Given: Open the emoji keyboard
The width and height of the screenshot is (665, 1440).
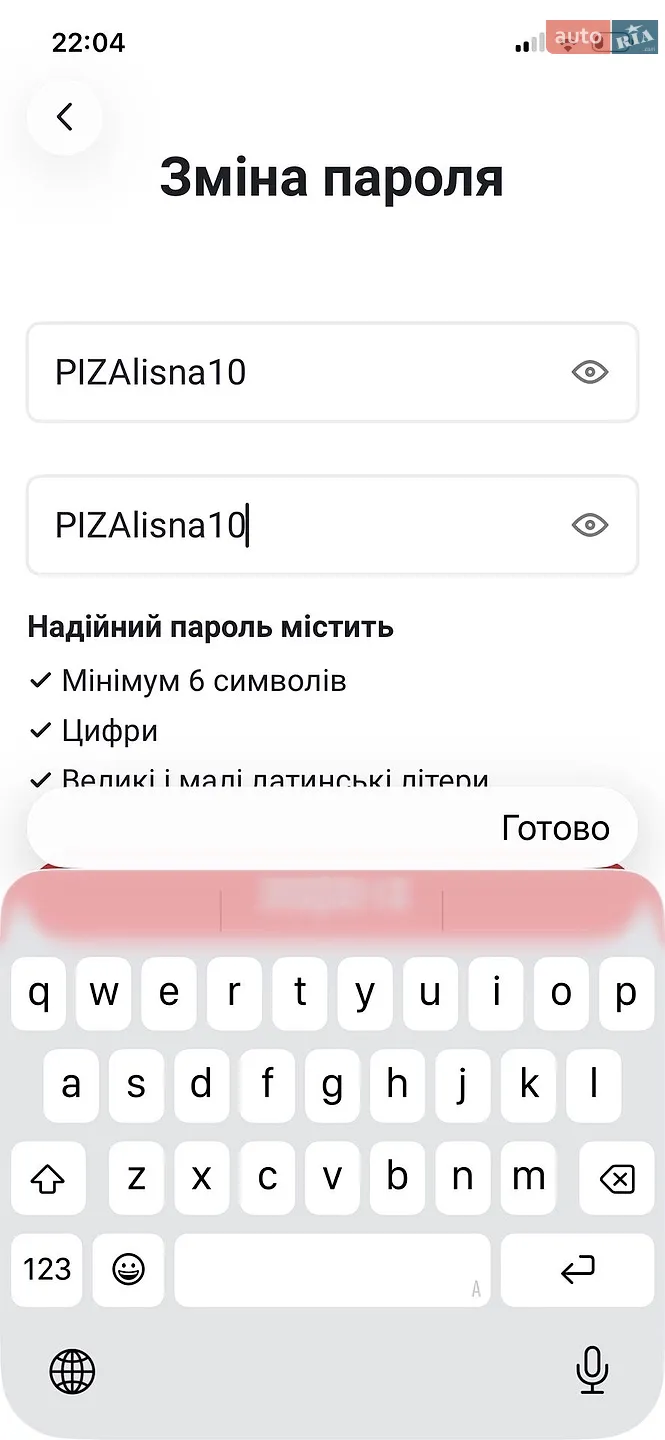Looking at the screenshot, I should [128, 1270].
